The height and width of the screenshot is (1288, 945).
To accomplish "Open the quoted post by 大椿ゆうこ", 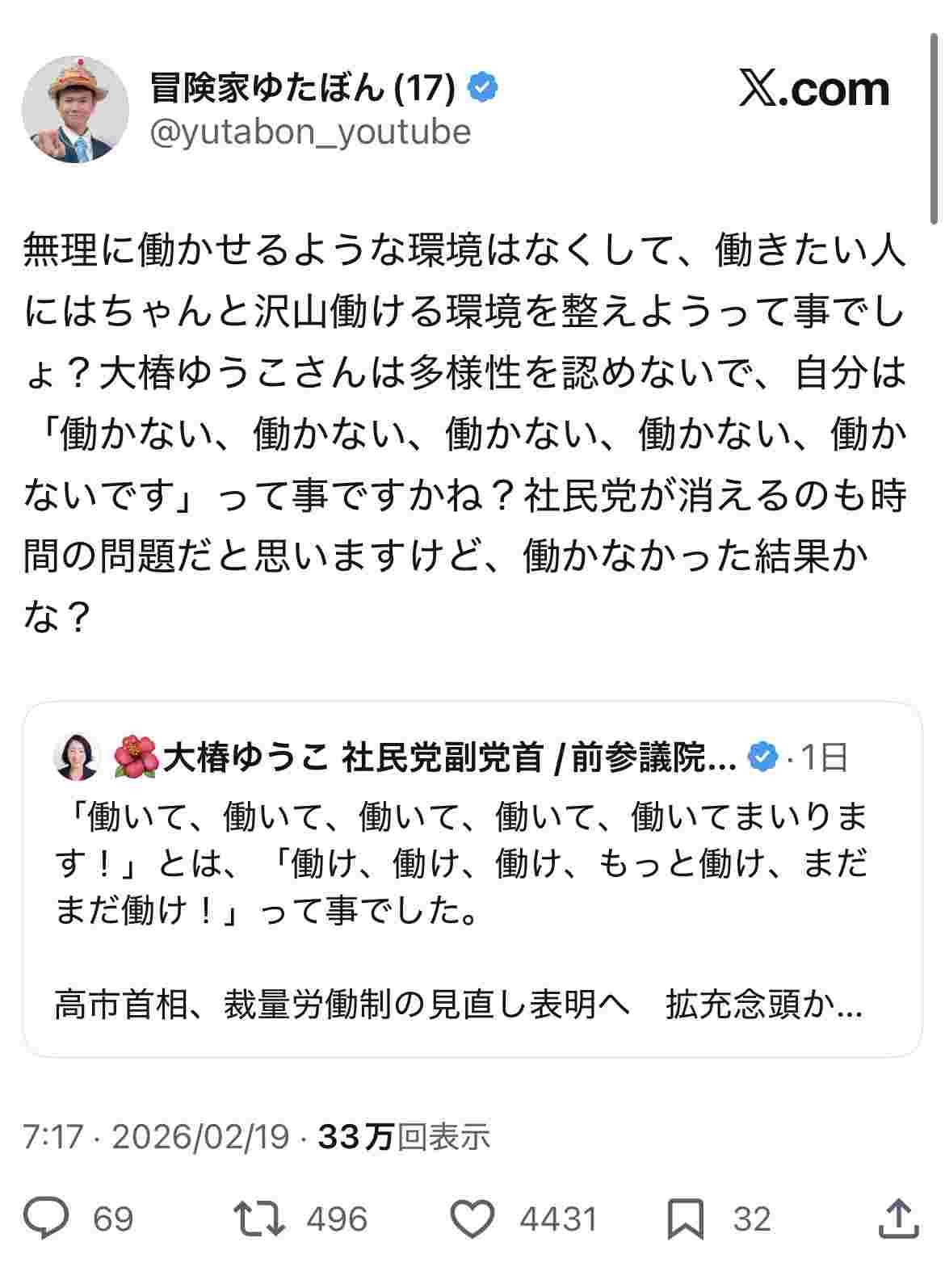I will (472, 879).
